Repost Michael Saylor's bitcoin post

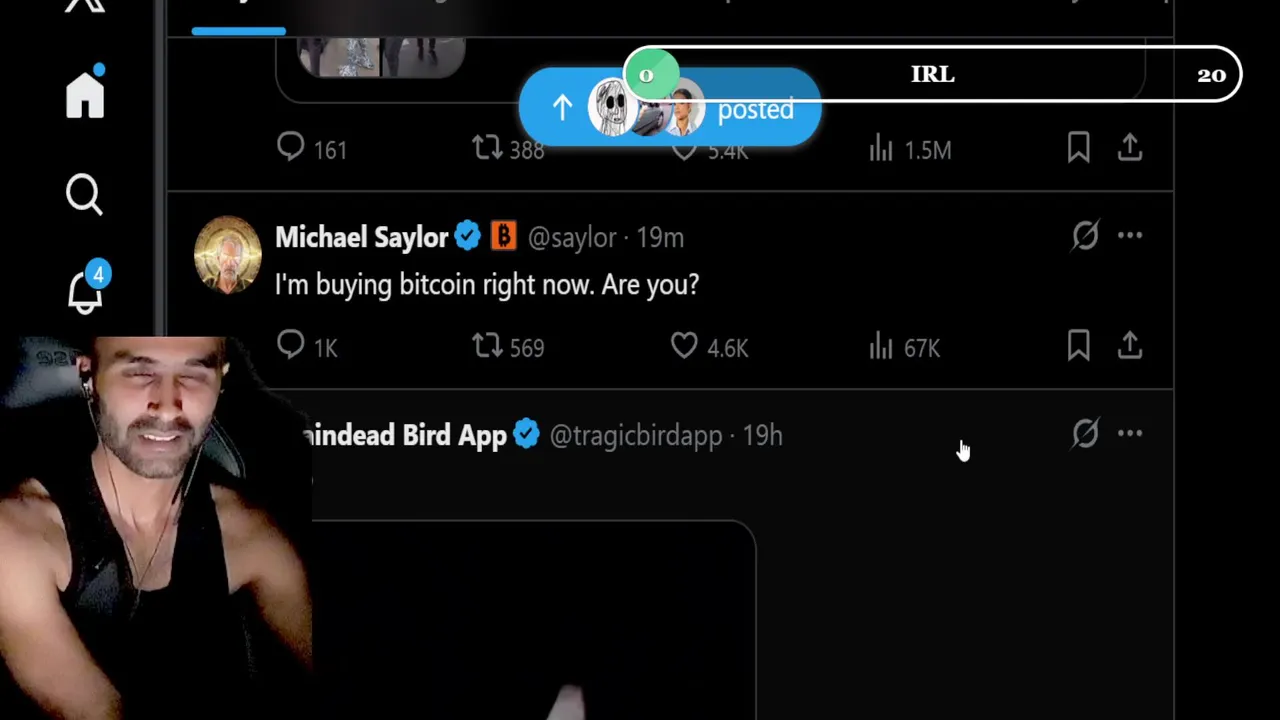click(487, 346)
